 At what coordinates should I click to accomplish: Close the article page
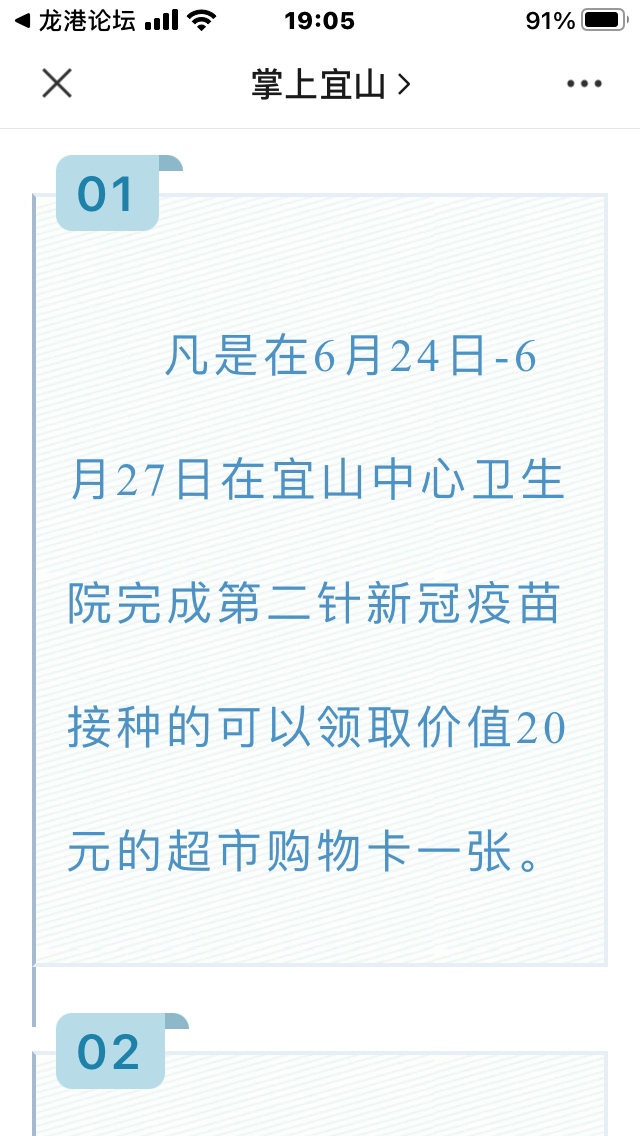point(57,84)
